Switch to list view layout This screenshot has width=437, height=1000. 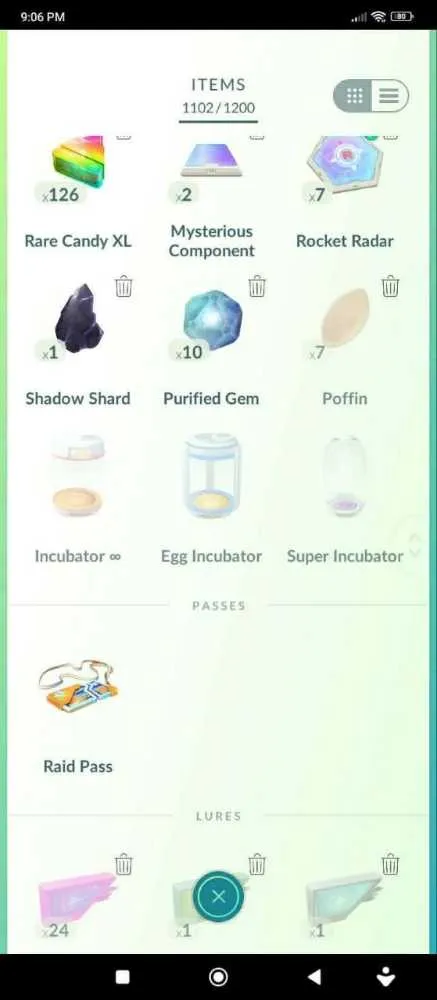tap(389, 96)
